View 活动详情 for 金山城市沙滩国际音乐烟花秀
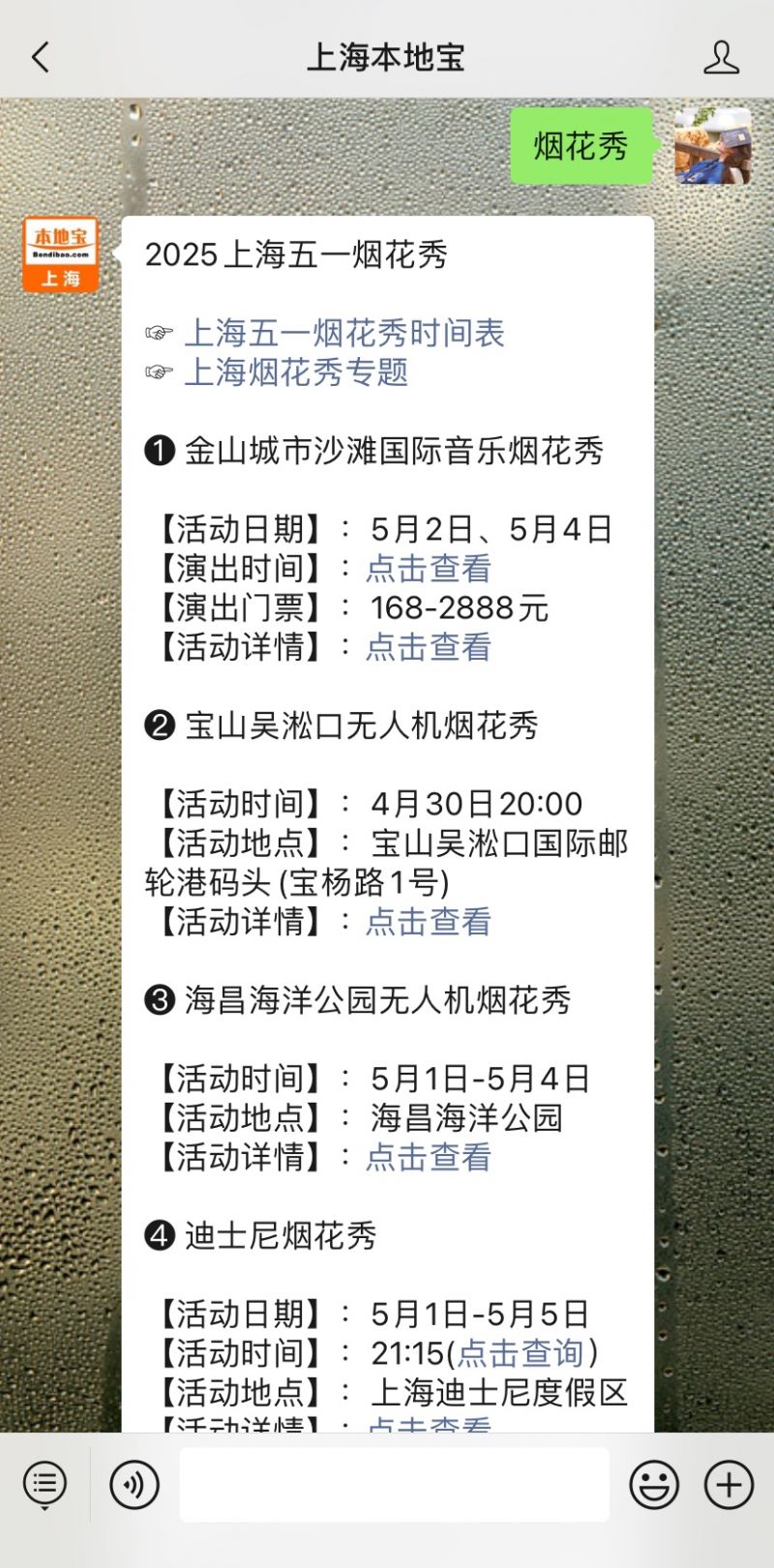Image resolution: width=774 pixels, height=1568 pixels. 428,647
